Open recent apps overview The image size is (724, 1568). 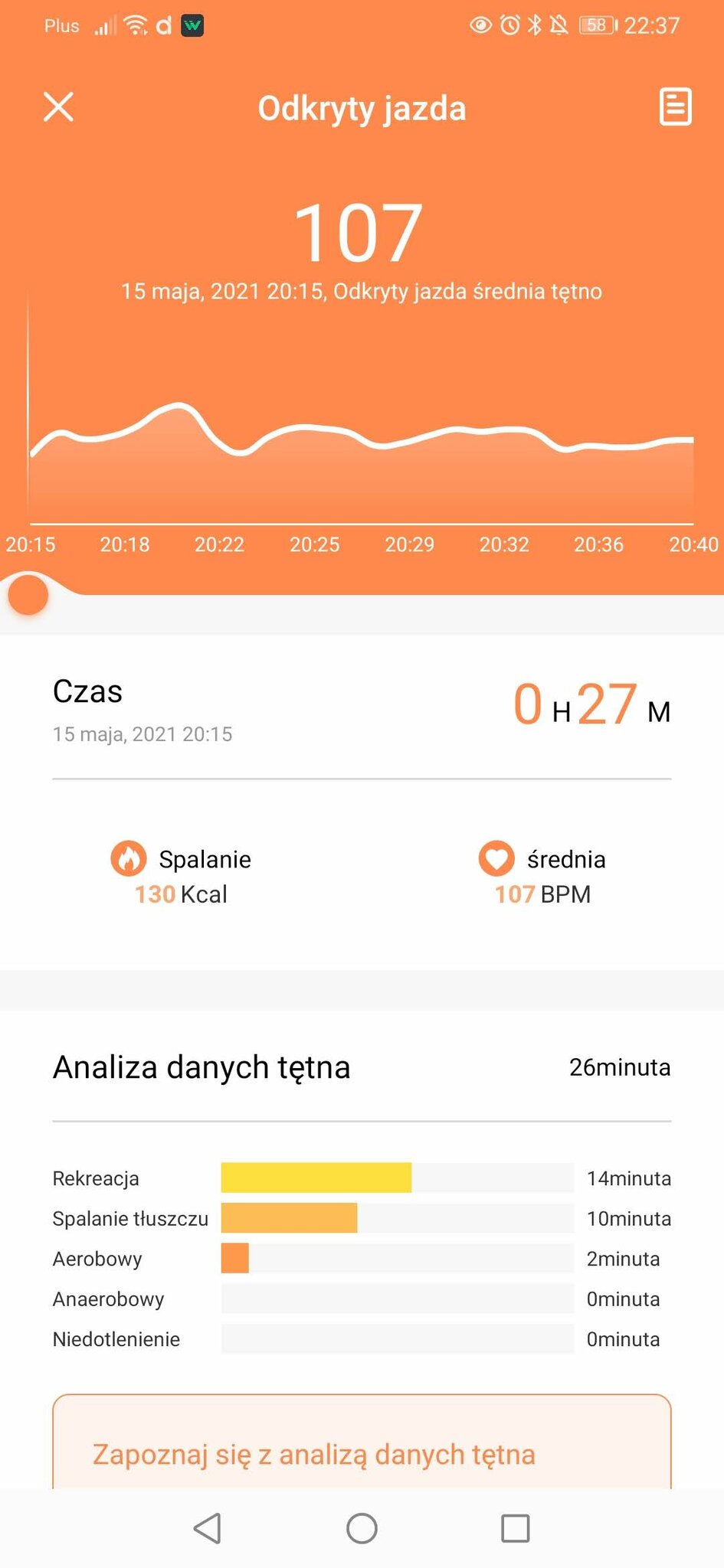click(x=516, y=1528)
